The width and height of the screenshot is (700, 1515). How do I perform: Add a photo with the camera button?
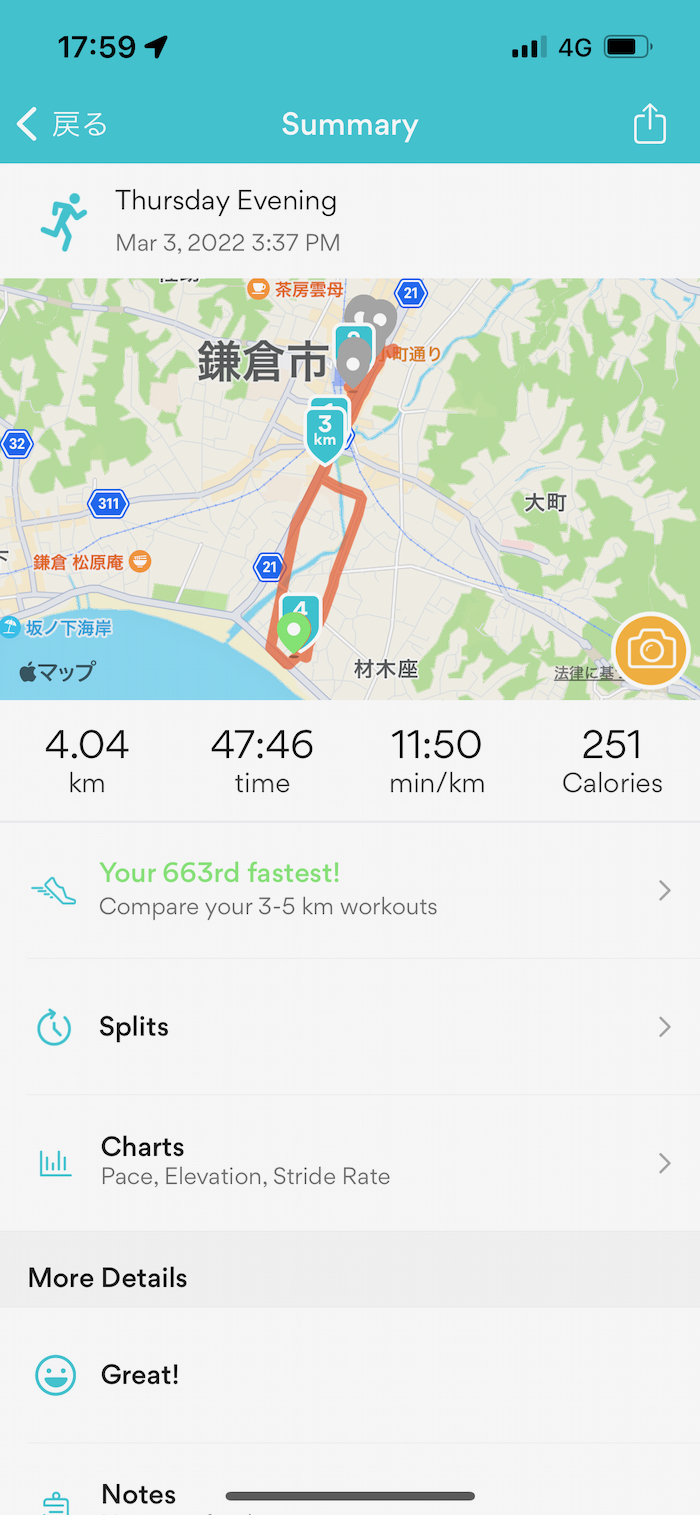coord(651,651)
